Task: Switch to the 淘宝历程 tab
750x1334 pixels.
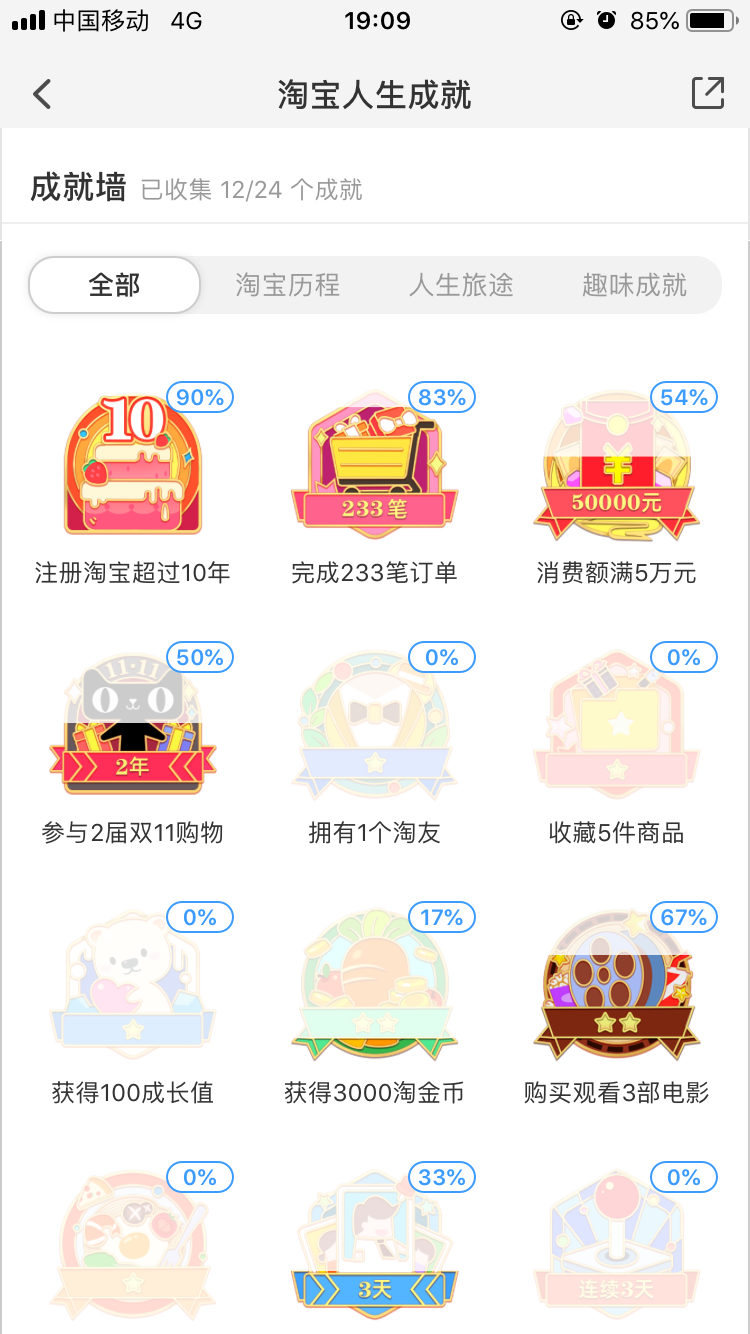Action: click(x=288, y=285)
